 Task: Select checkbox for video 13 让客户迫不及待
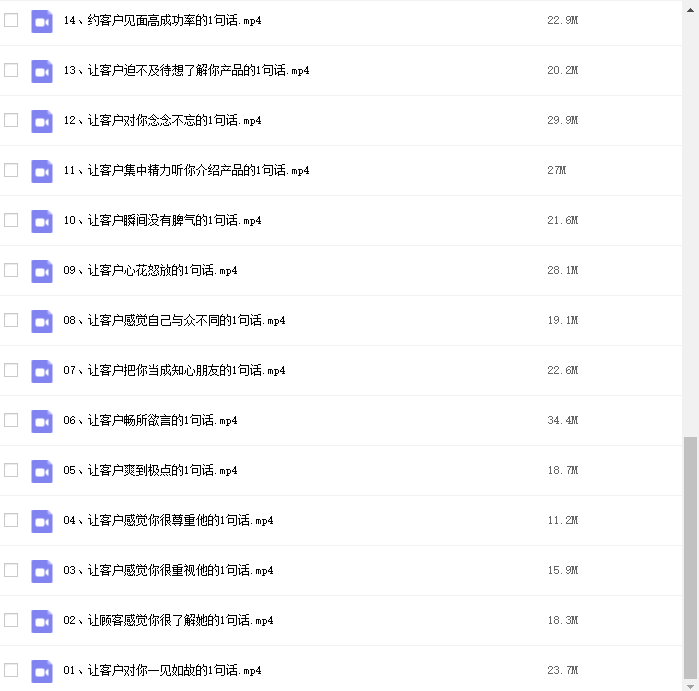pyautogui.click(x=11, y=70)
